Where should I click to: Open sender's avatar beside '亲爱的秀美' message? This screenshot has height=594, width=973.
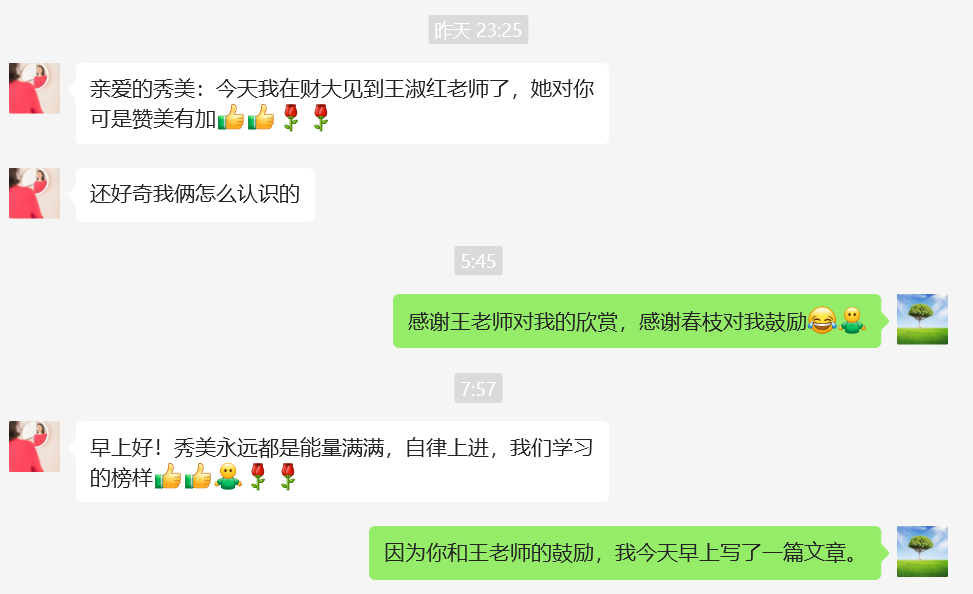(34, 88)
